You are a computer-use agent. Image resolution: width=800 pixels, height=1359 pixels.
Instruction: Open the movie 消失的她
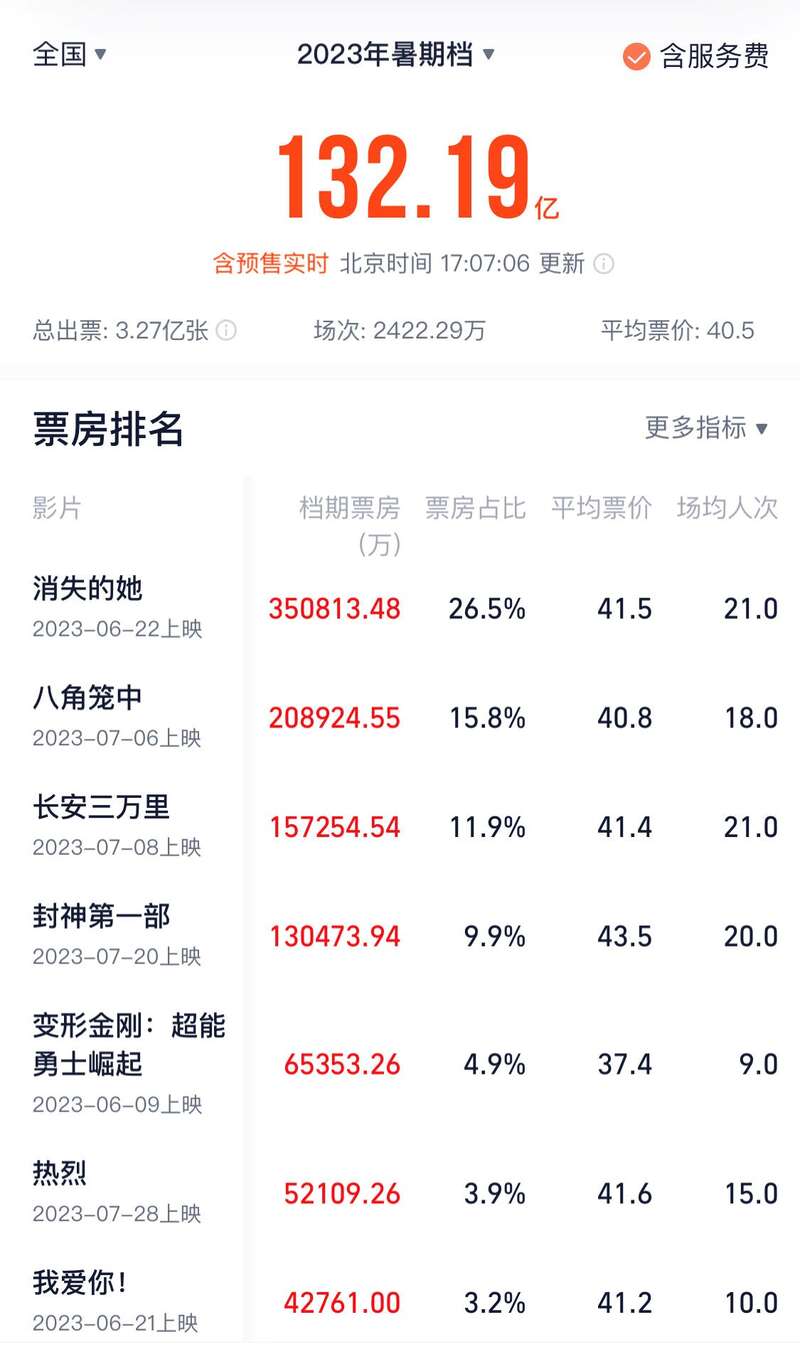[88, 589]
